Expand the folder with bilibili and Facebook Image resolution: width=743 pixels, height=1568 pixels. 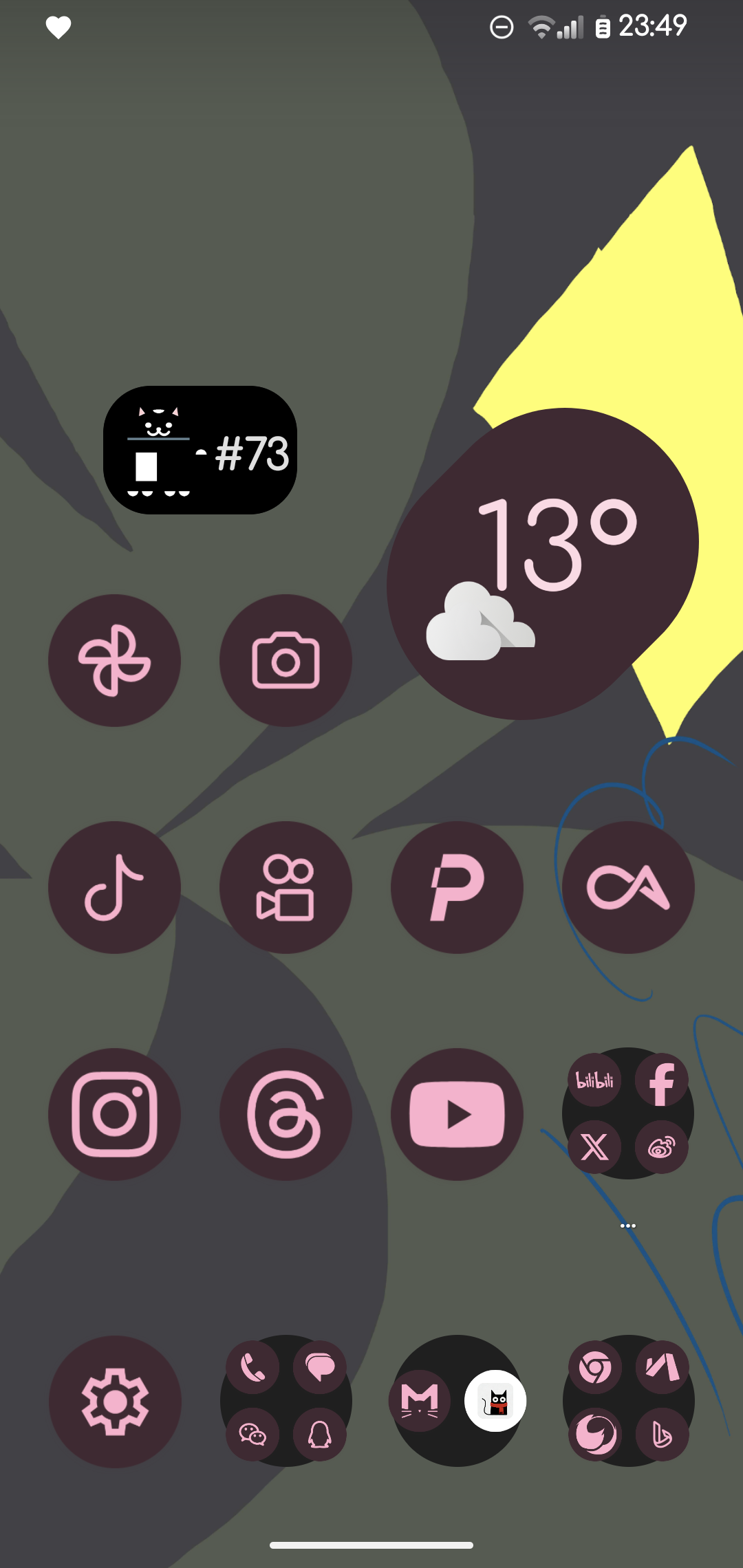pos(627,1114)
